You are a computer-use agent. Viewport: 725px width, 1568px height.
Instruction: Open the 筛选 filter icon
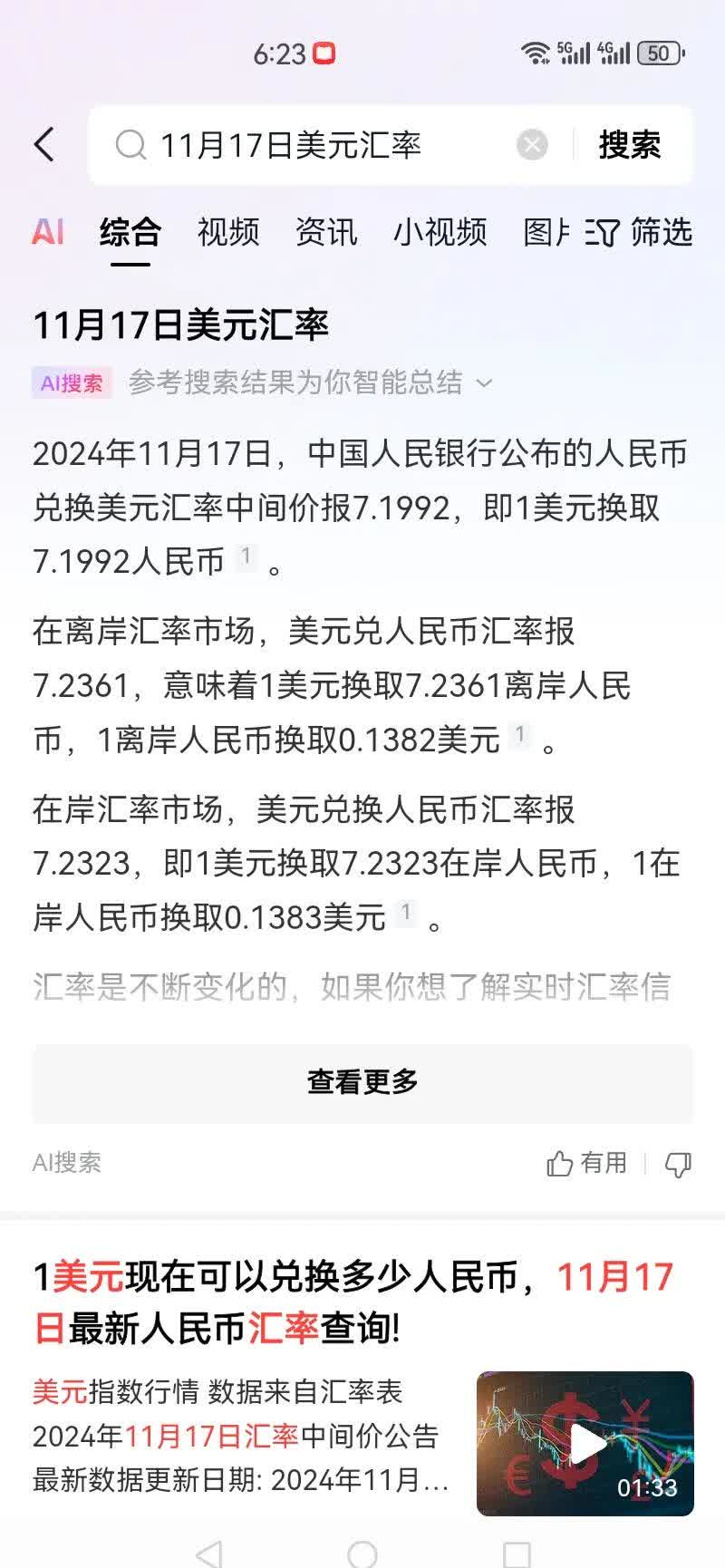(600, 233)
